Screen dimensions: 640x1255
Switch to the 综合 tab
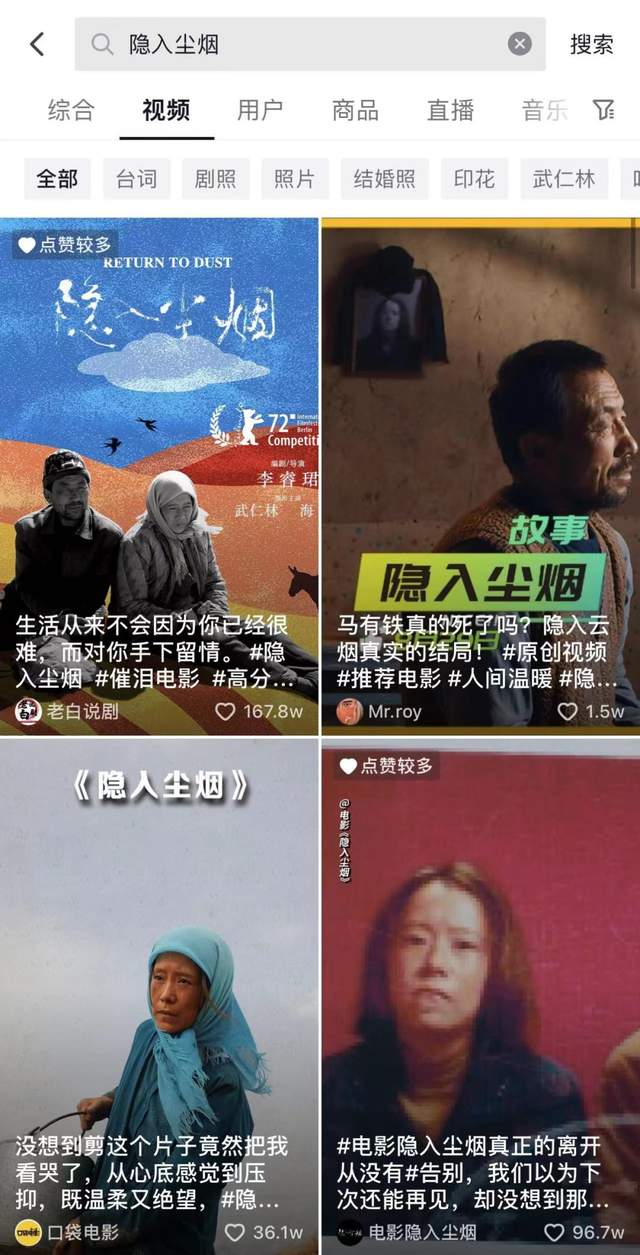(71, 110)
